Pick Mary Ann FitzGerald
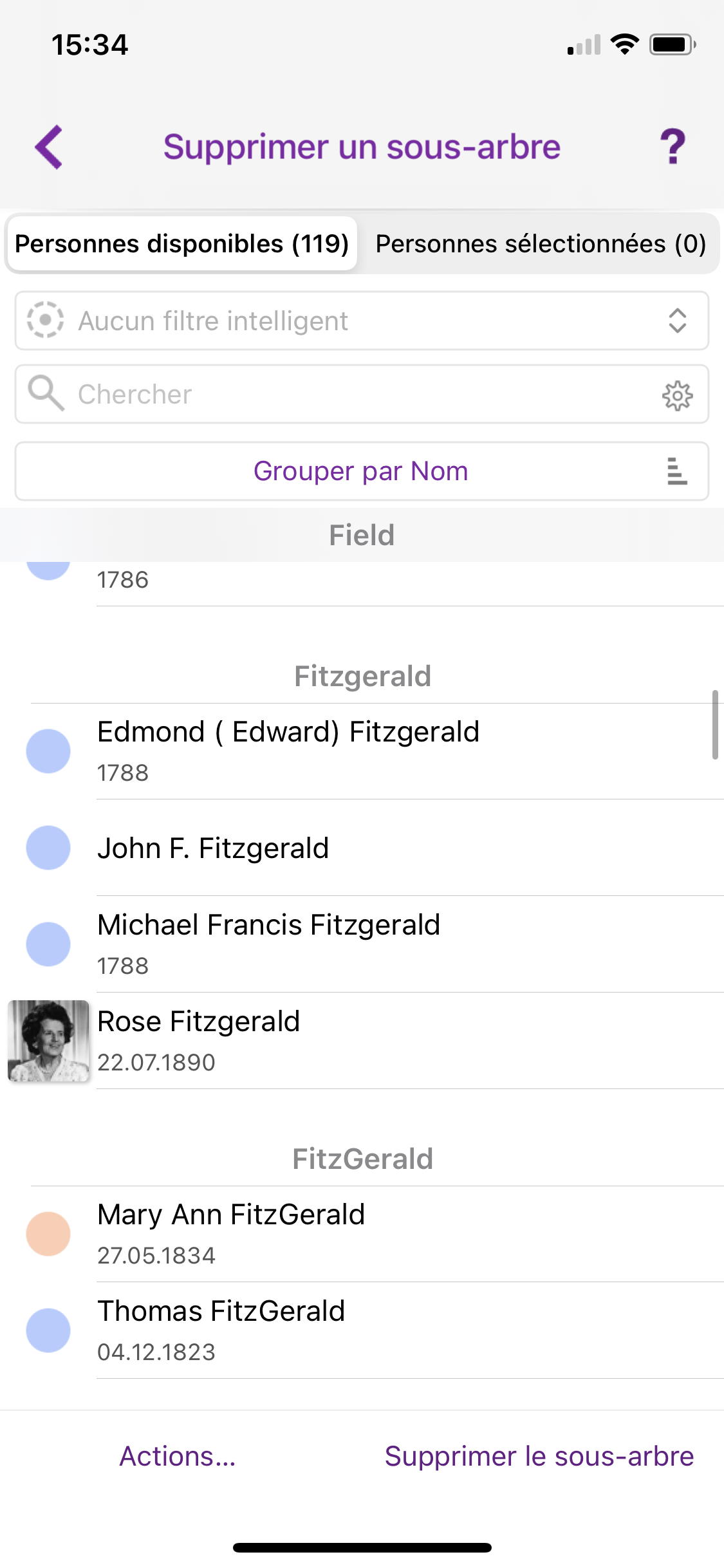This screenshot has height=1568, width=724. 362,1234
